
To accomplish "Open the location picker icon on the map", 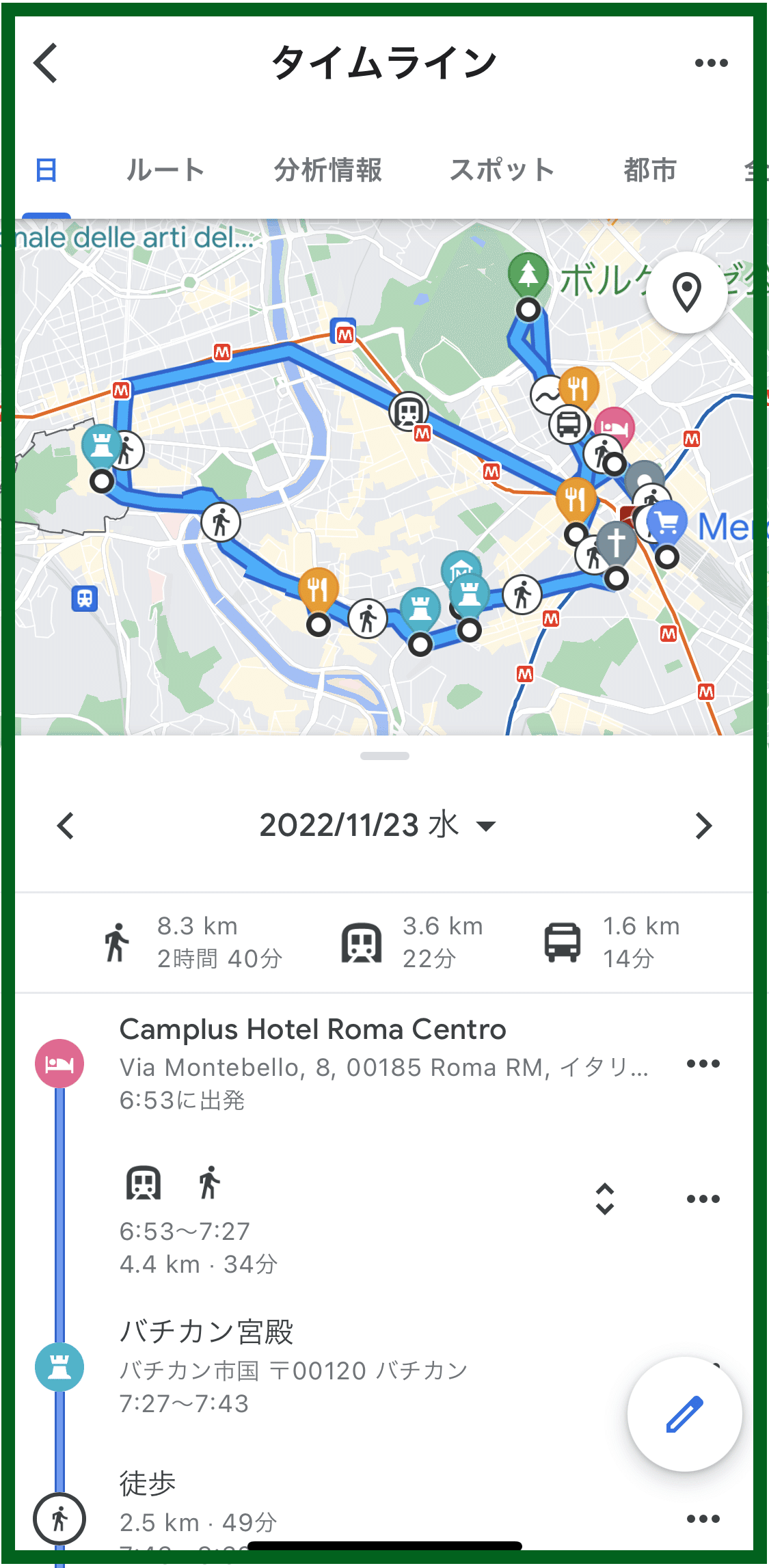I will click(x=687, y=290).
